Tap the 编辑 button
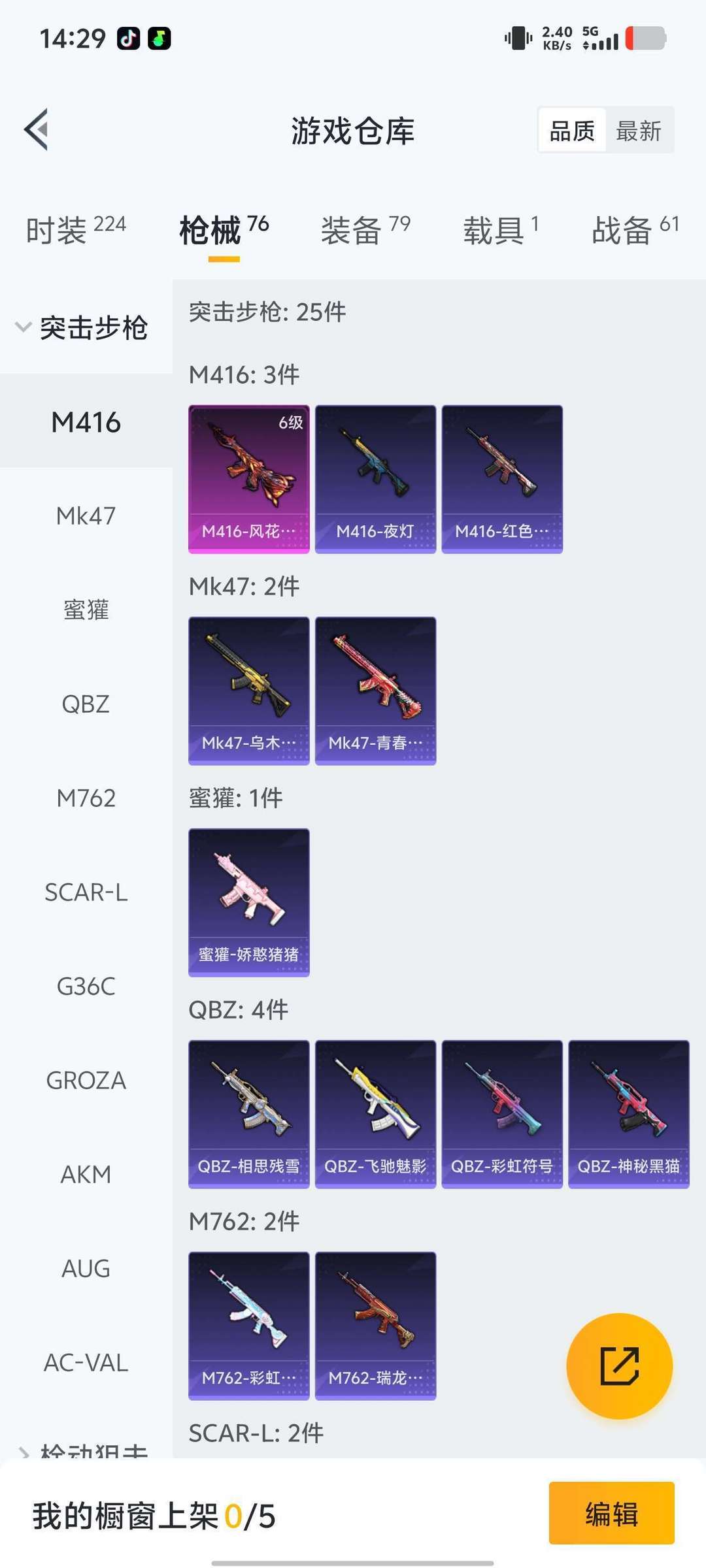This screenshot has height=1568, width=706. (611, 1514)
